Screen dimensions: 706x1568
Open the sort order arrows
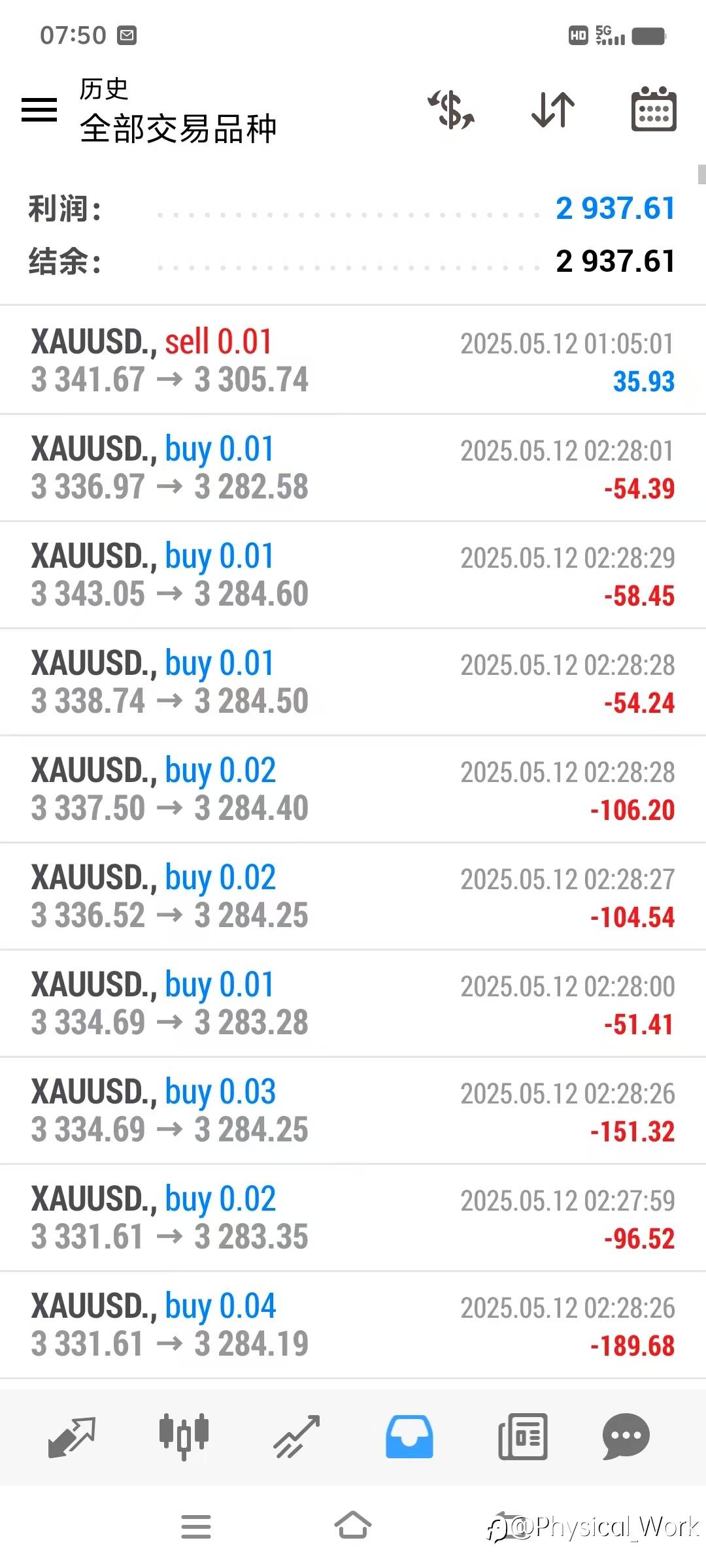(x=553, y=109)
